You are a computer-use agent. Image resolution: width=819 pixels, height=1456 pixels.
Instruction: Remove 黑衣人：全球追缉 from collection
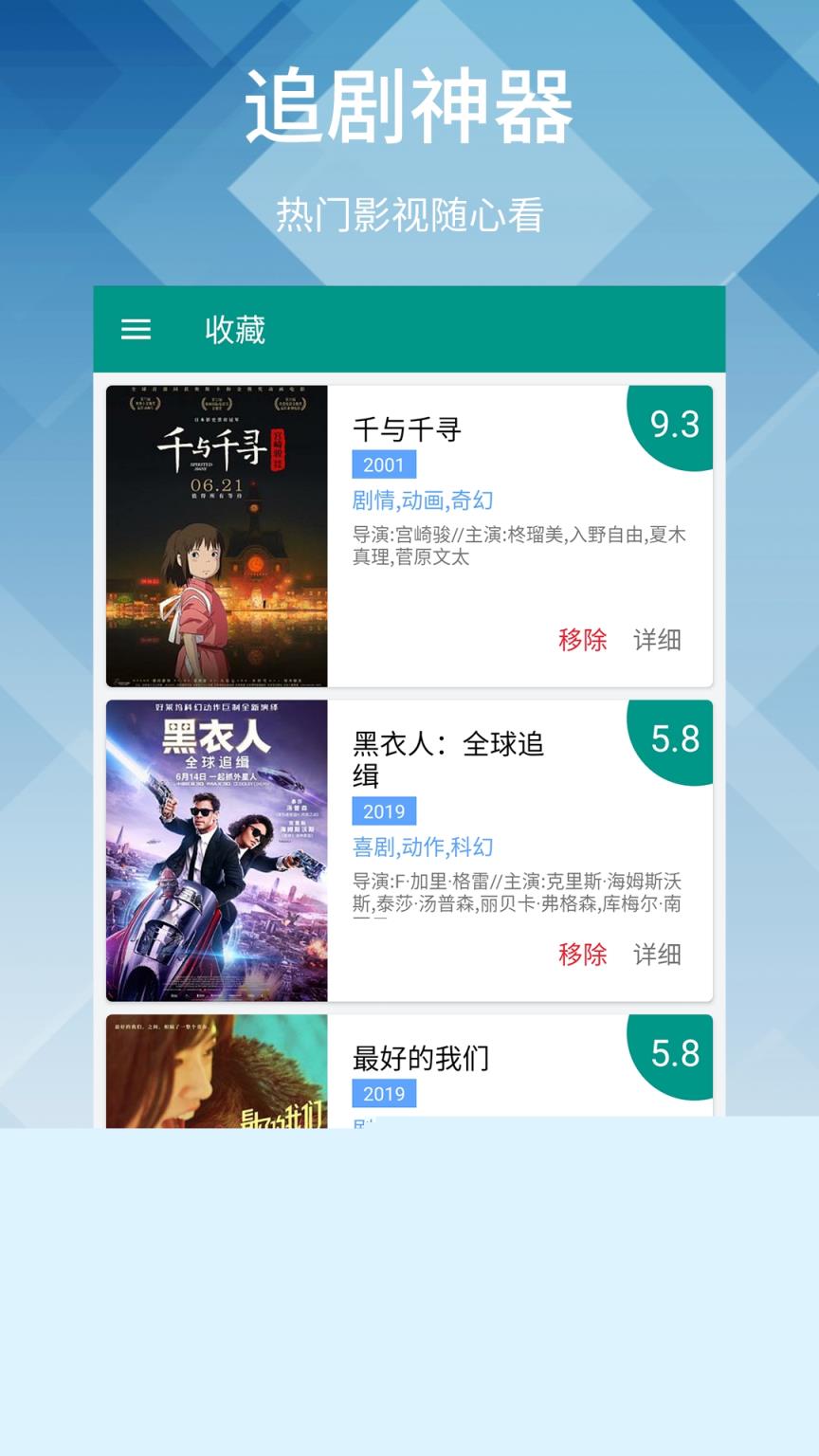pyautogui.click(x=583, y=956)
